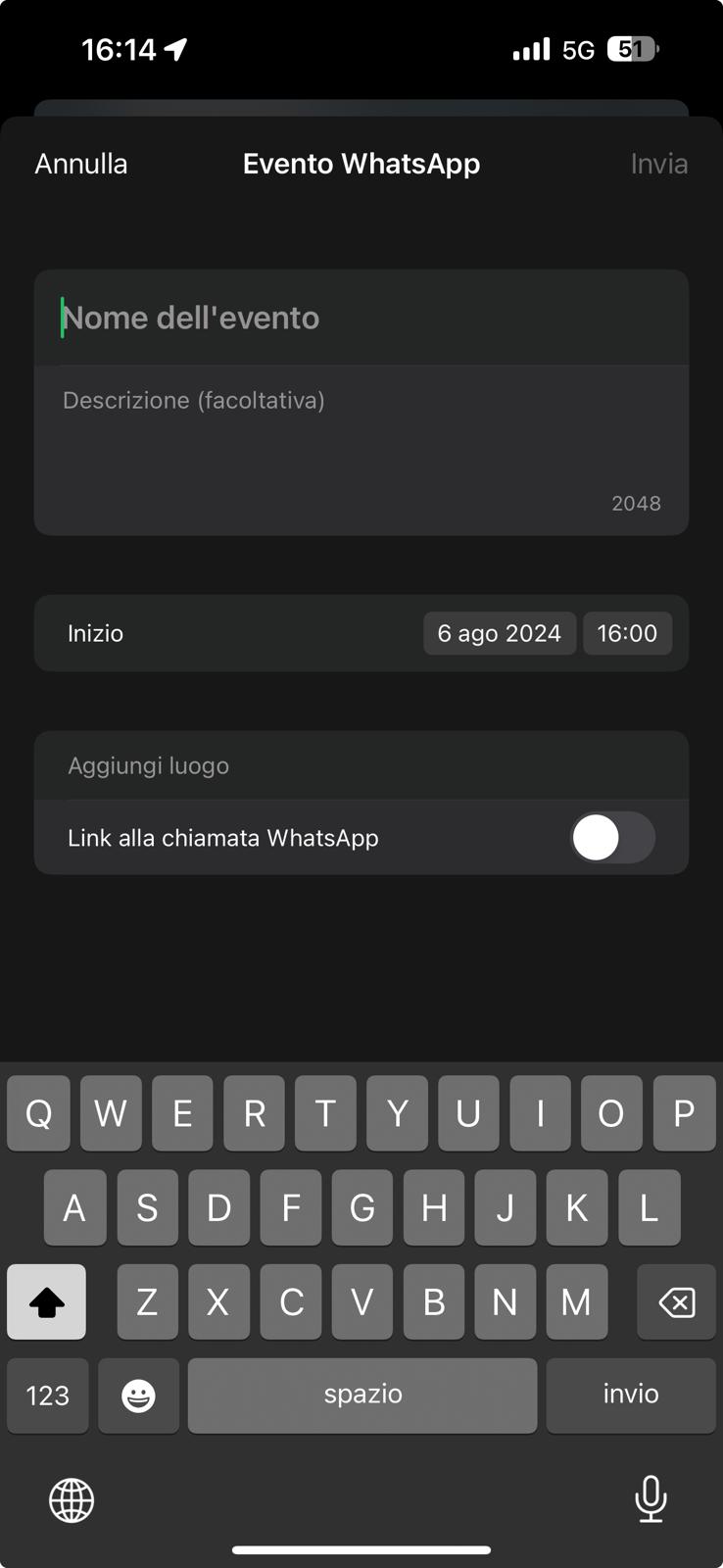Enable the Link alla chiamata WhatsApp switch
The width and height of the screenshot is (723, 1568).
[612, 838]
